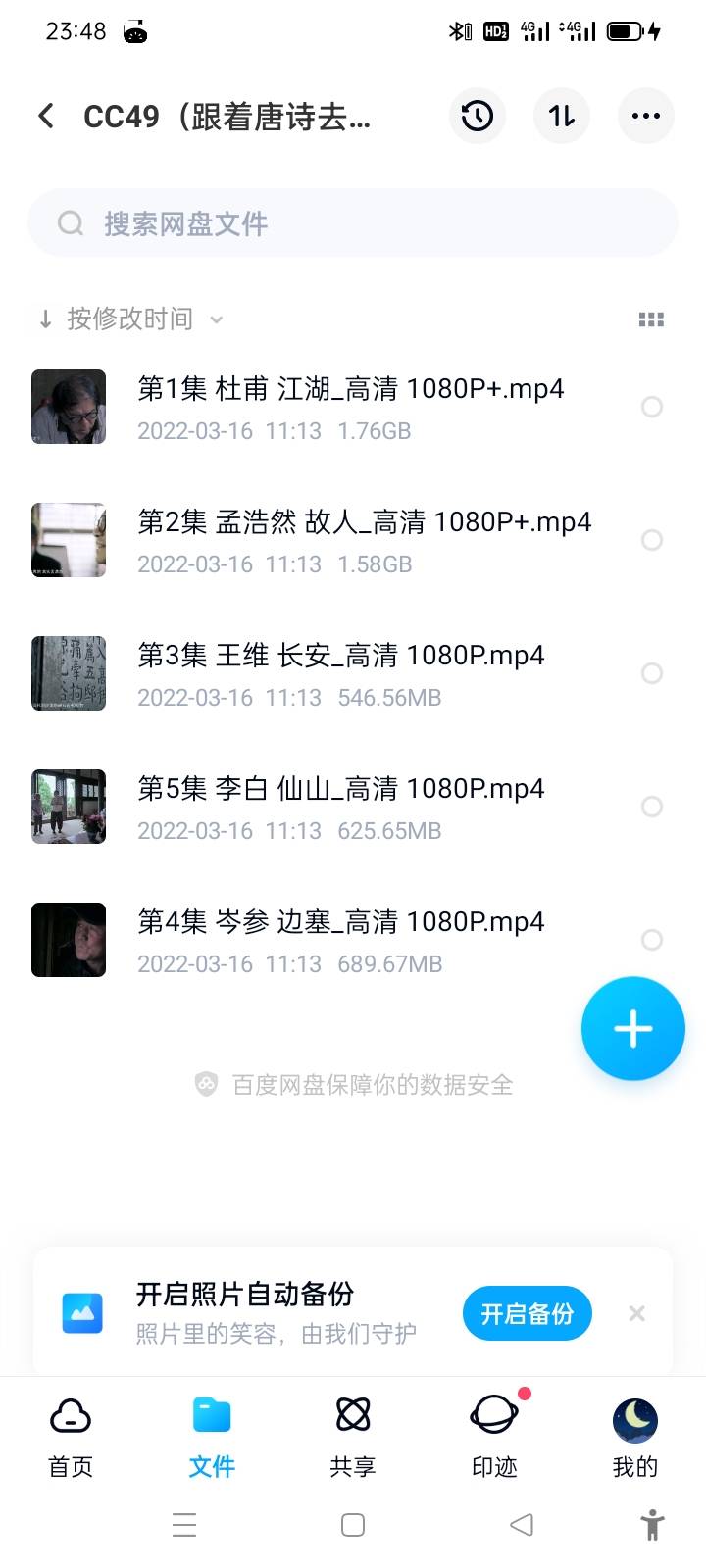Tap the floating blue plus button
This screenshot has height=1568, width=706.
click(632, 1028)
